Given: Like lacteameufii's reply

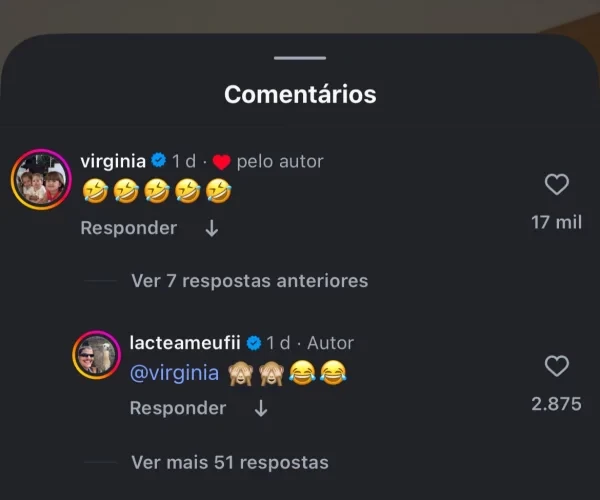Looking at the screenshot, I should [556, 367].
